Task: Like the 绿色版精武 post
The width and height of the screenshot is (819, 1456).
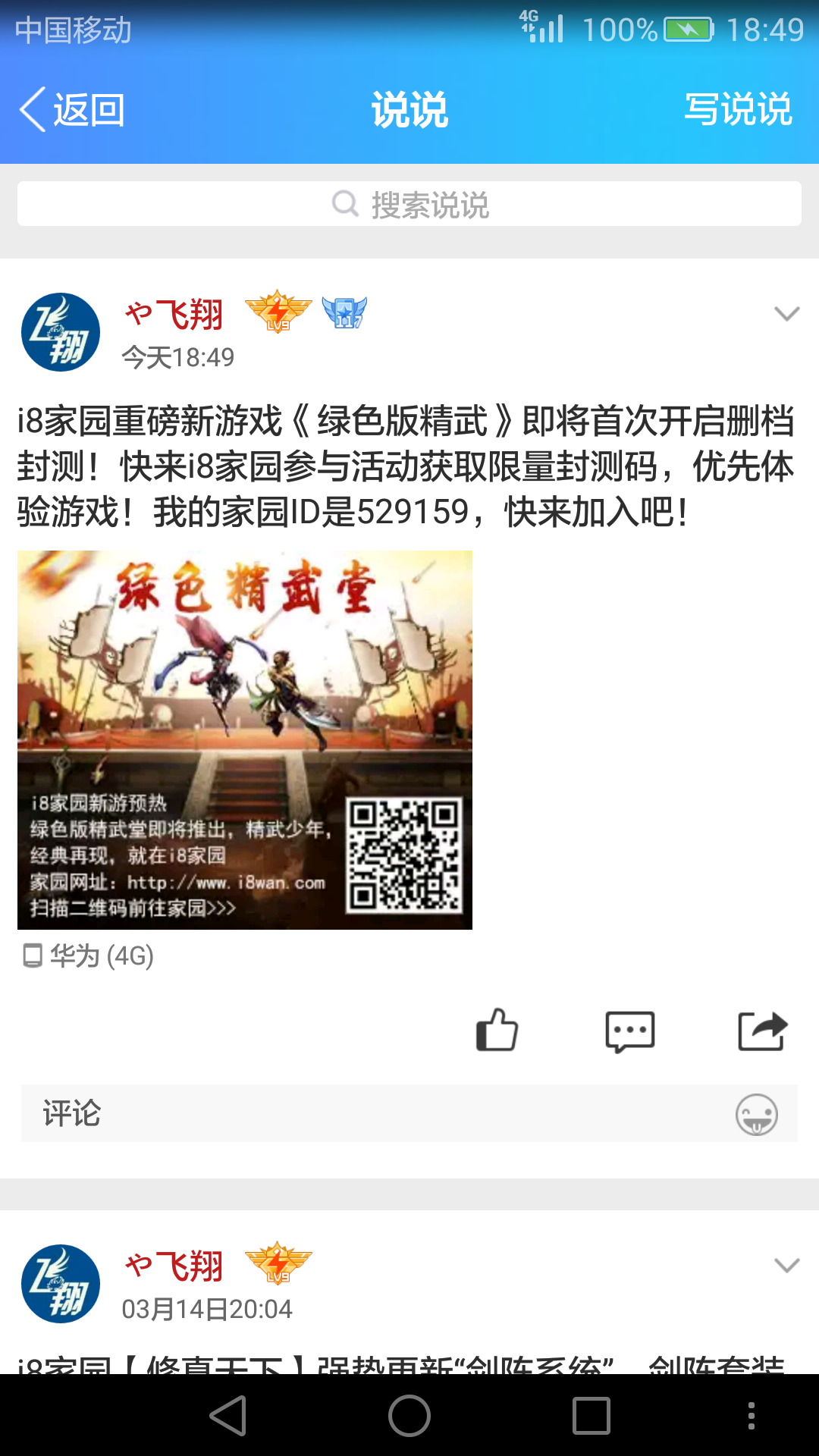Action: click(x=497, y=1031)
